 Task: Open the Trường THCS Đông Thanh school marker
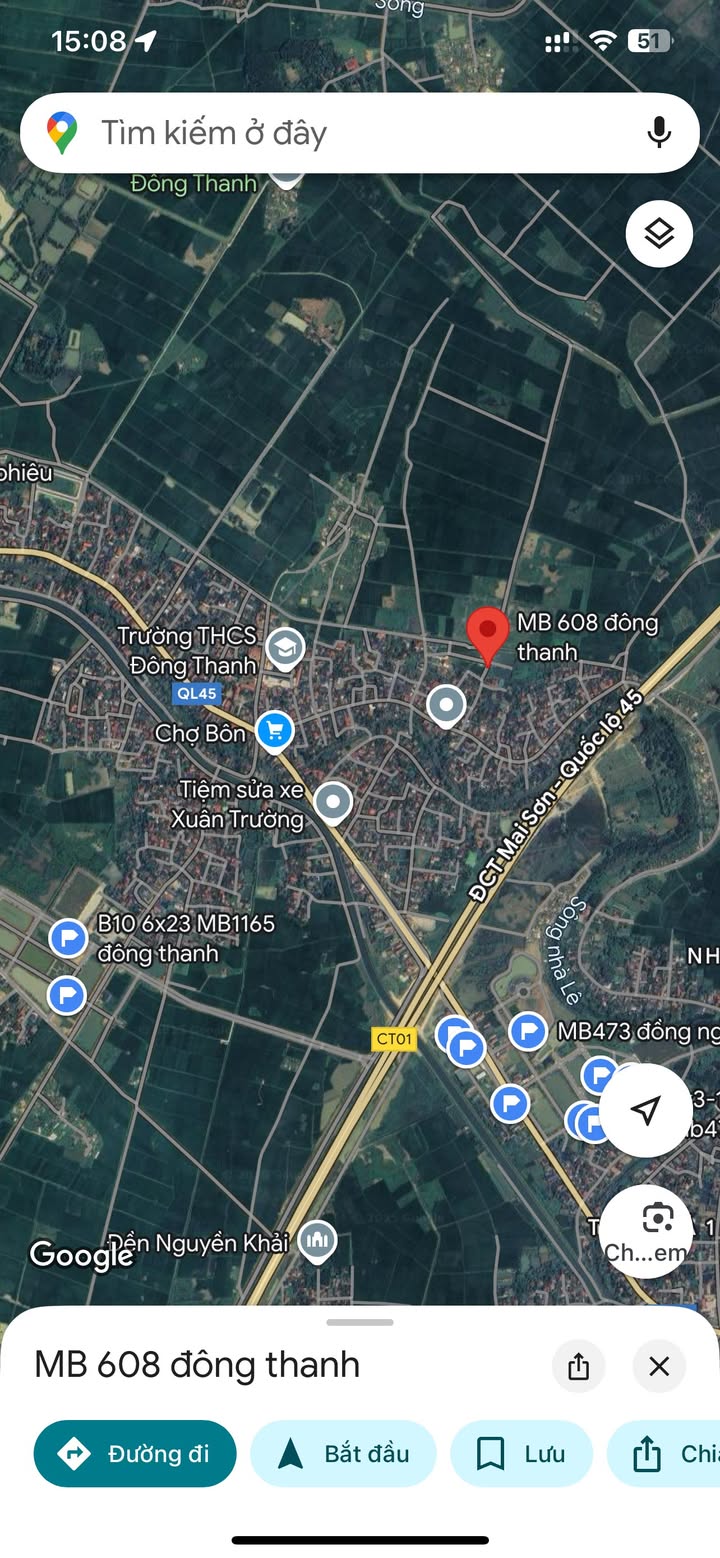point(285,648)
